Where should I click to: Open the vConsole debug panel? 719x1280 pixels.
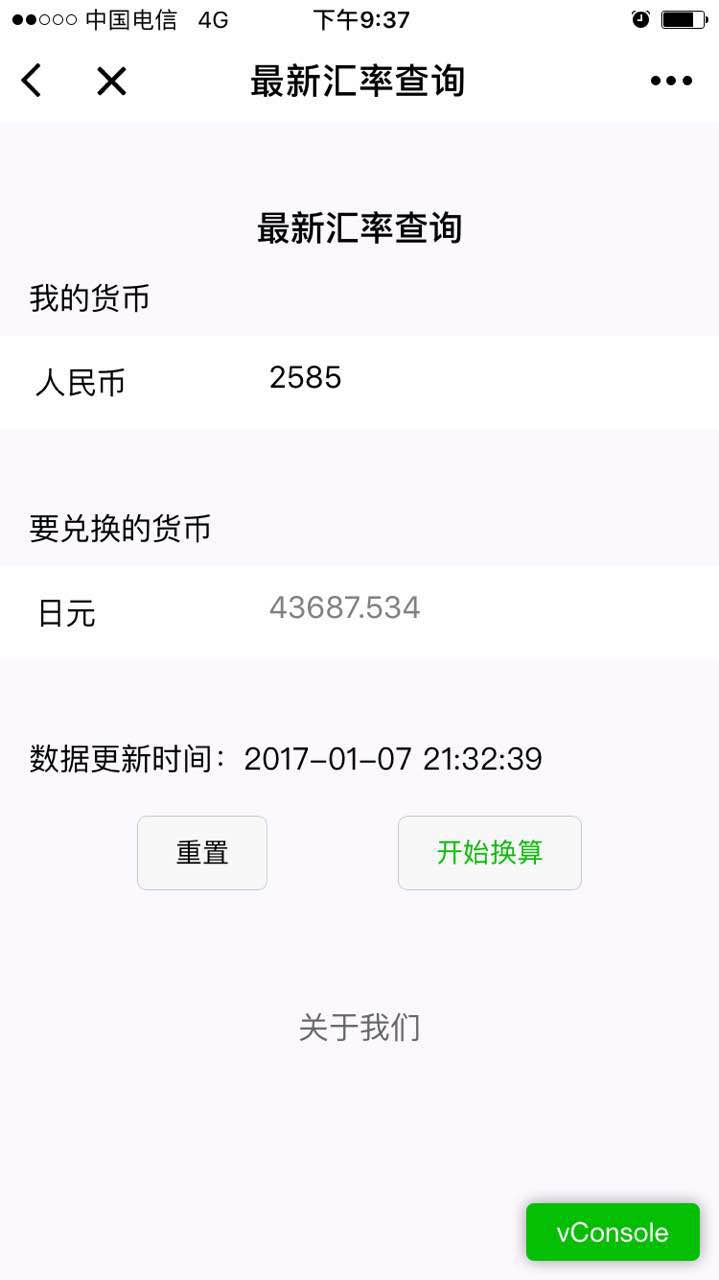click(x=612, y=1232)
